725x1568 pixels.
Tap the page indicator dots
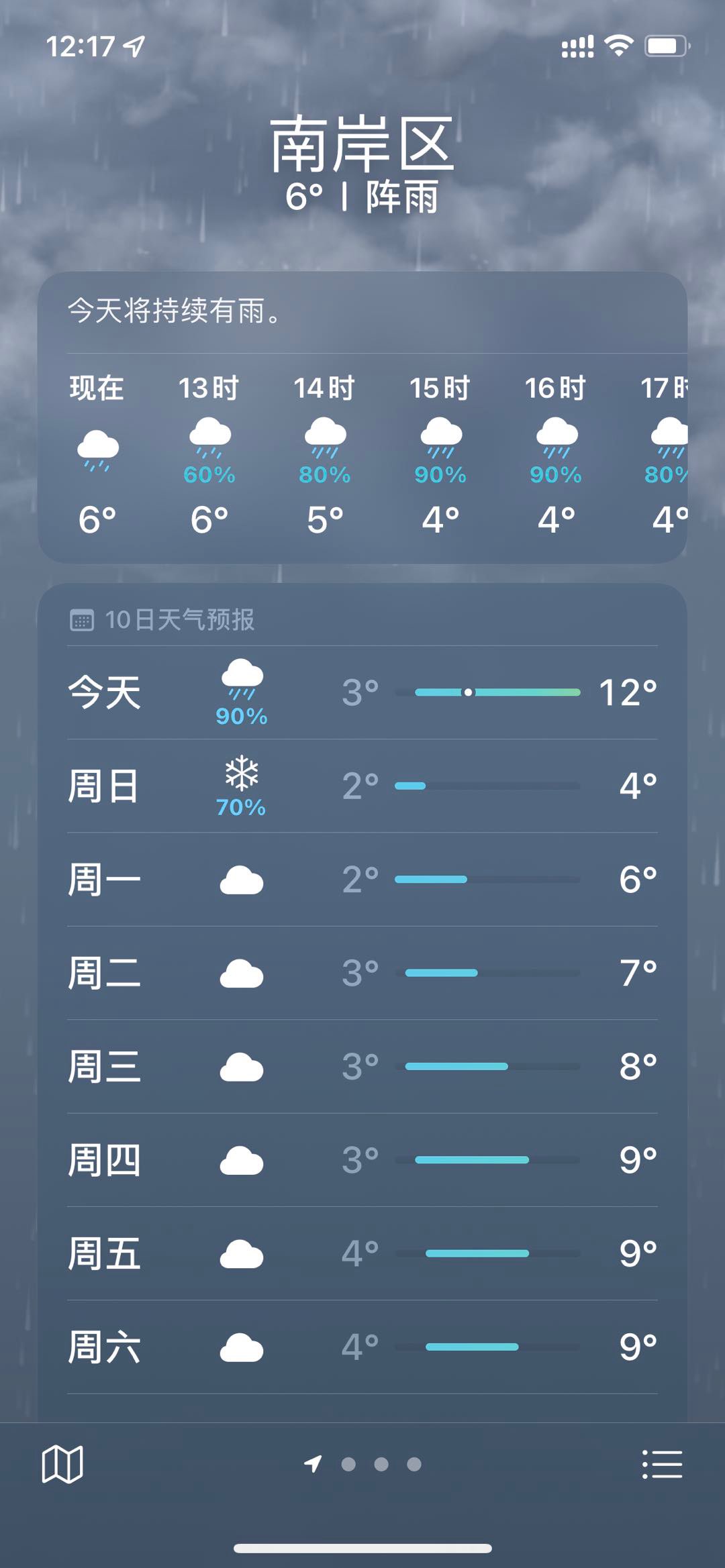point(362,1464)
